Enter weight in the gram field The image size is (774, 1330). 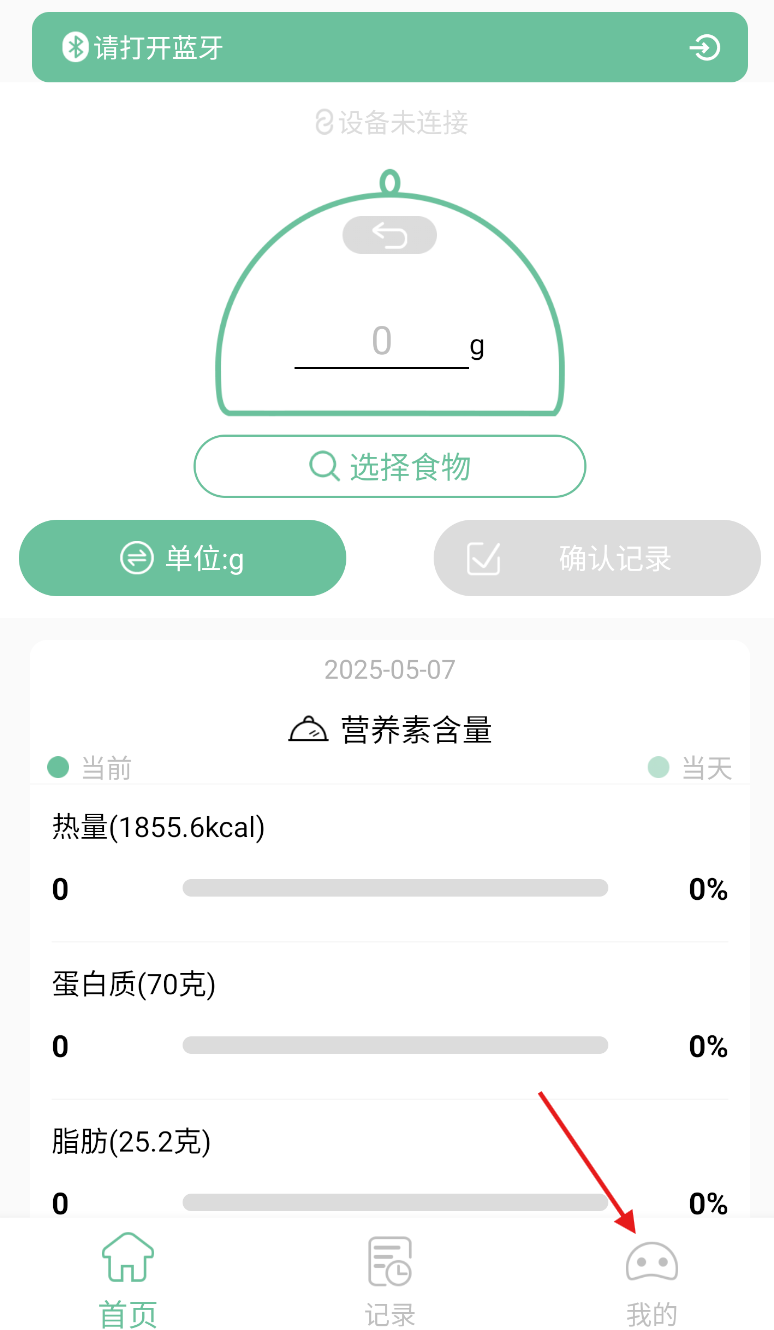[x=381, y=343]
